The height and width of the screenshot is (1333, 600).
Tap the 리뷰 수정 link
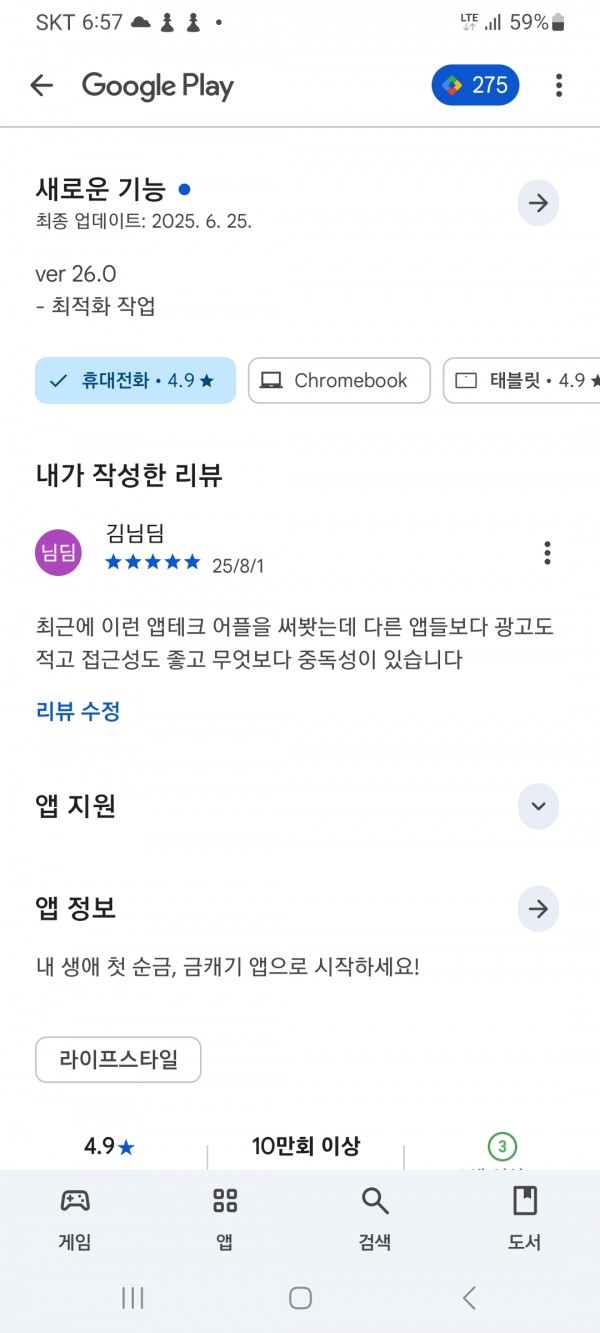78,711
